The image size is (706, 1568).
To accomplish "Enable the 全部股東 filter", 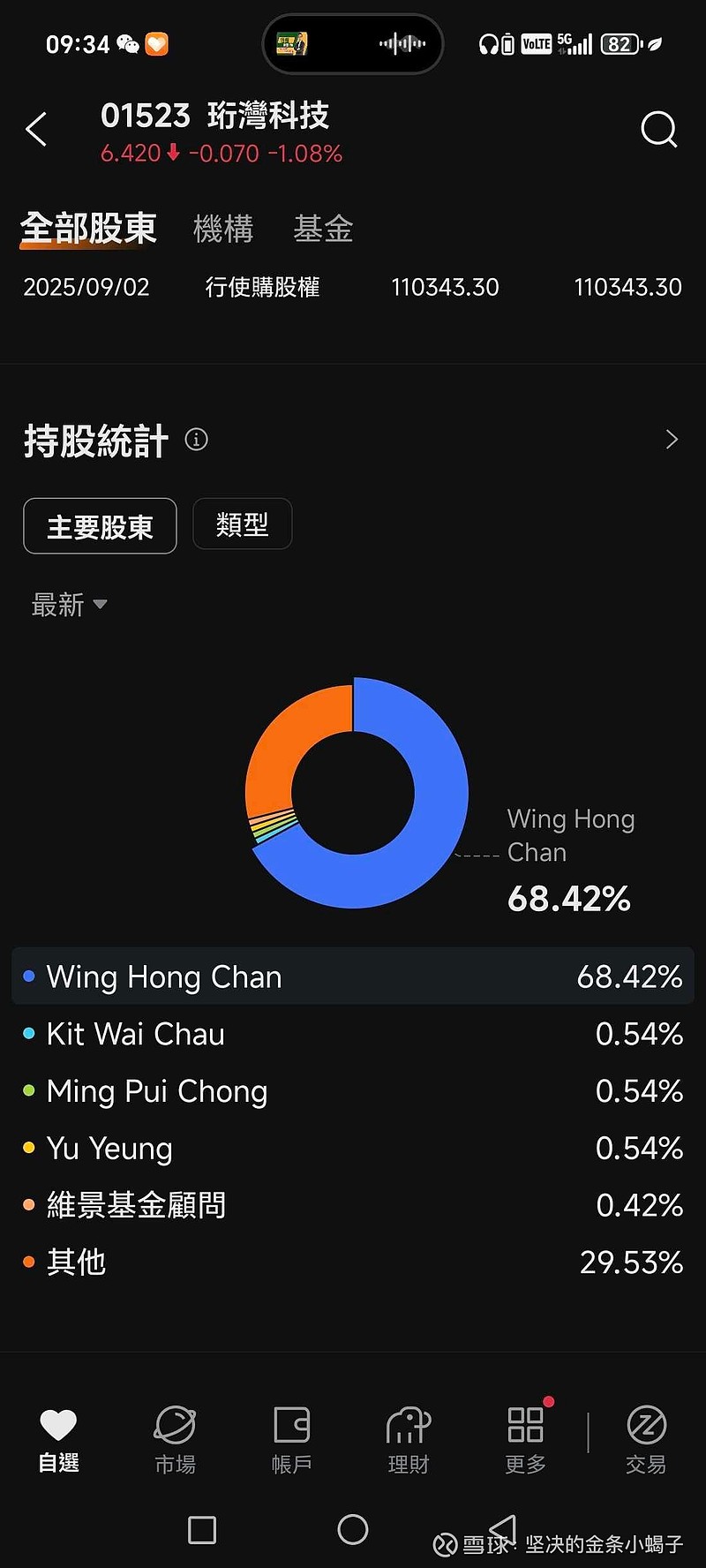I will tap(88, 228).
